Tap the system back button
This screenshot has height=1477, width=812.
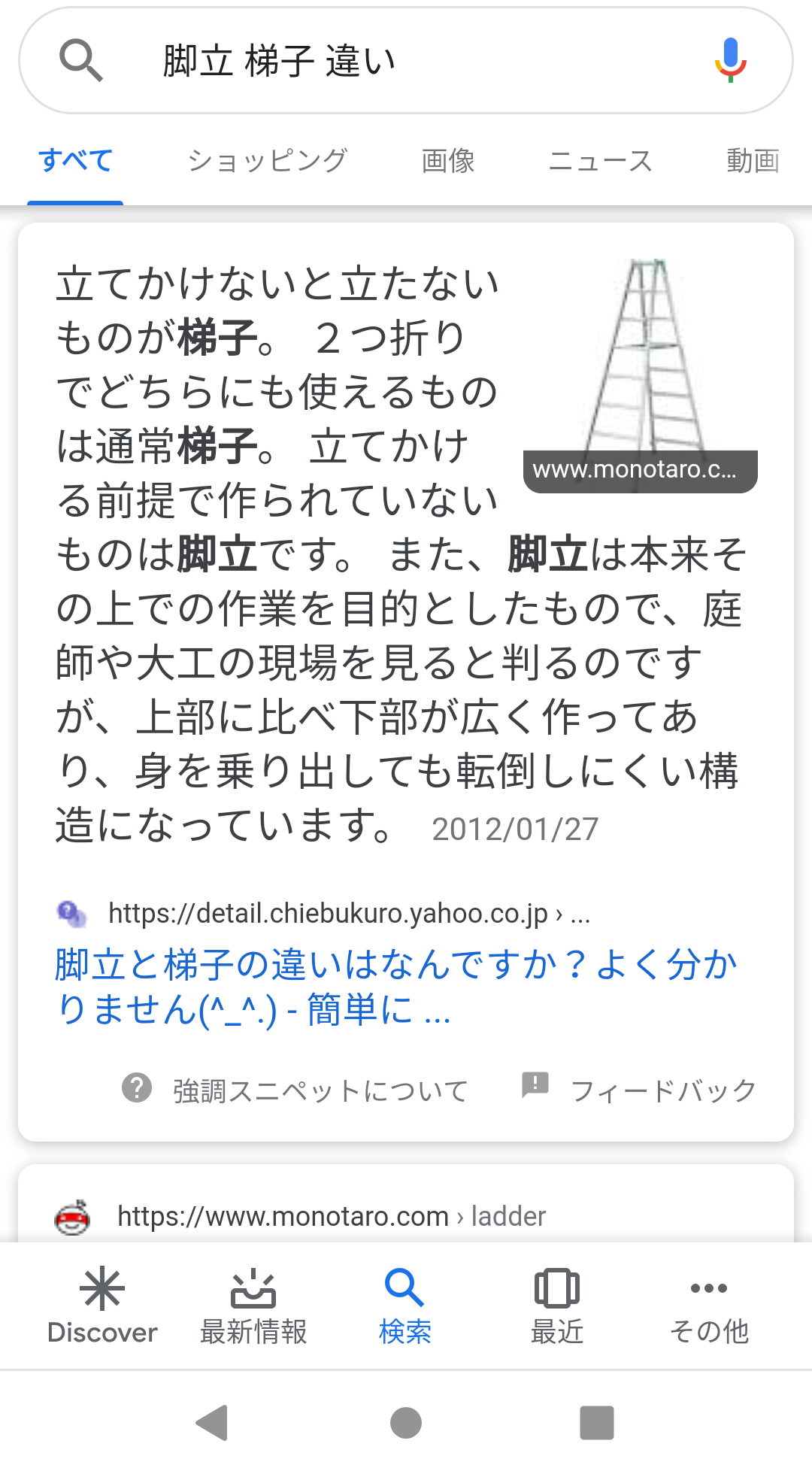pos(212,1422)
